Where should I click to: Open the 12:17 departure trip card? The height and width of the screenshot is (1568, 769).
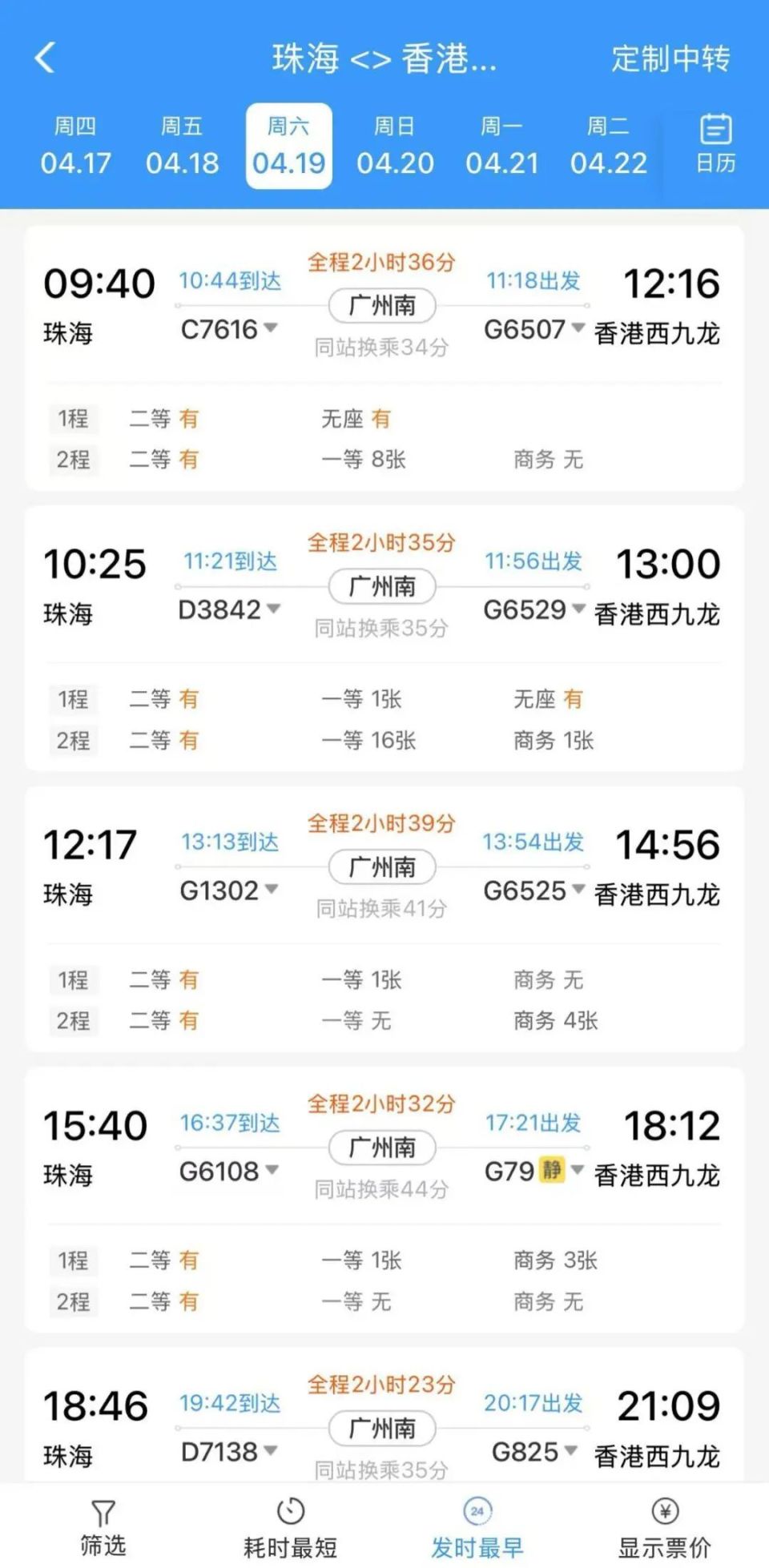coord(384,919)
